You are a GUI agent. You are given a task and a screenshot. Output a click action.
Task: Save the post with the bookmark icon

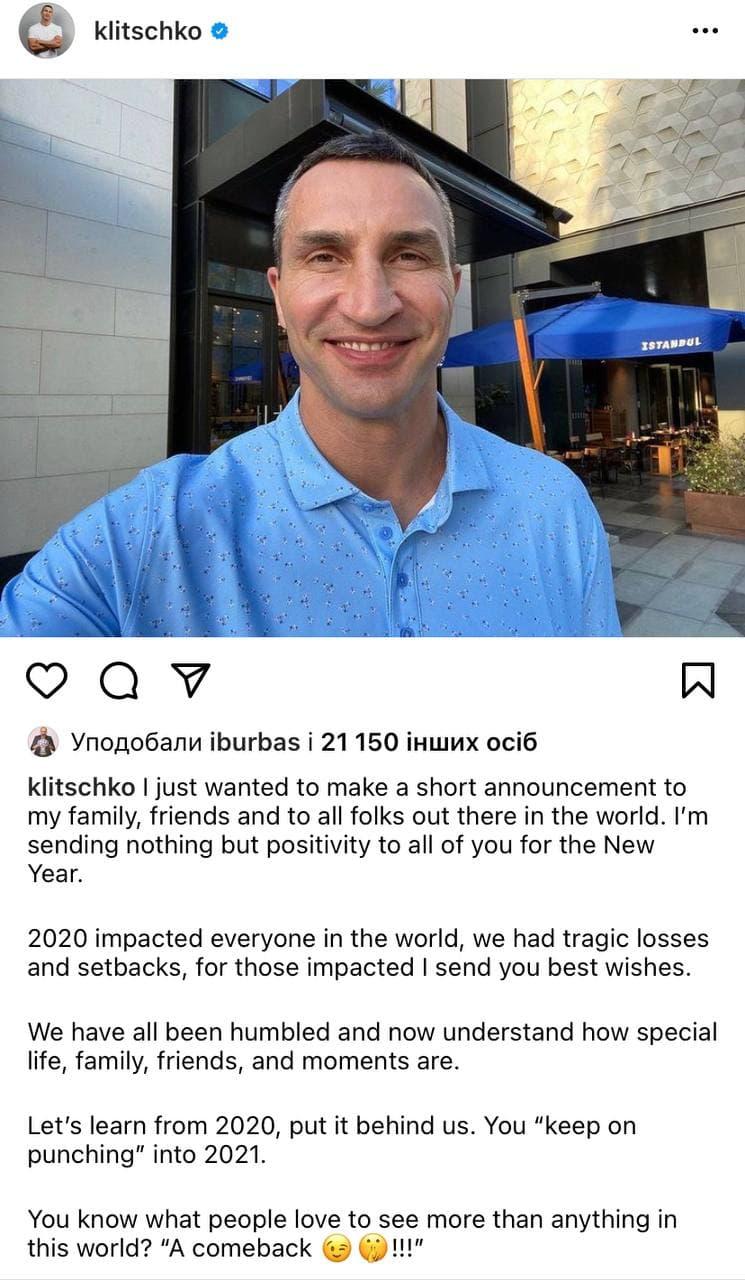click(697, 680)
